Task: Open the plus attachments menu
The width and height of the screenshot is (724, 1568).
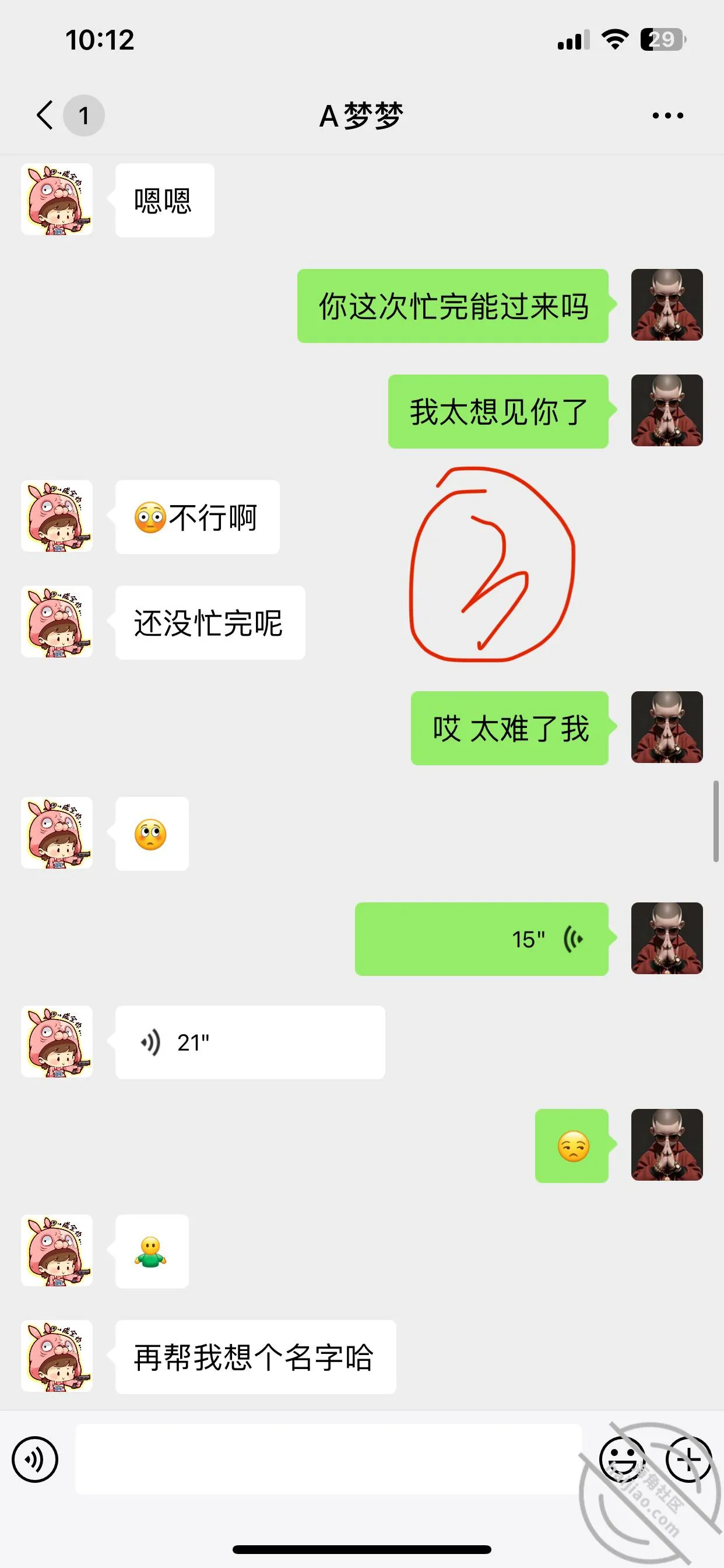Action: tap(688, 1459)
